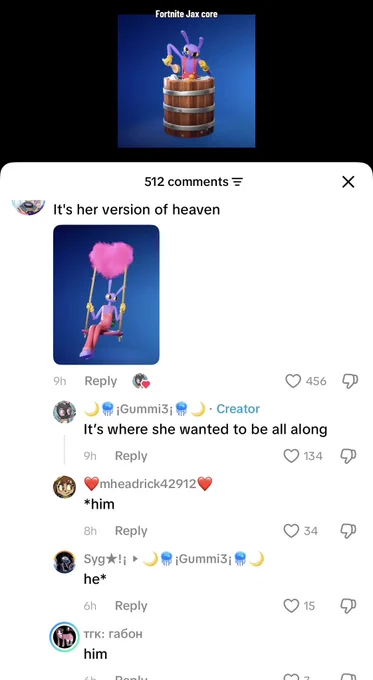The height and width of the screenshot is (680, 373).
Task: Open the comment sort filter icon
Action: pyautogui.click(x=237, y=182)
